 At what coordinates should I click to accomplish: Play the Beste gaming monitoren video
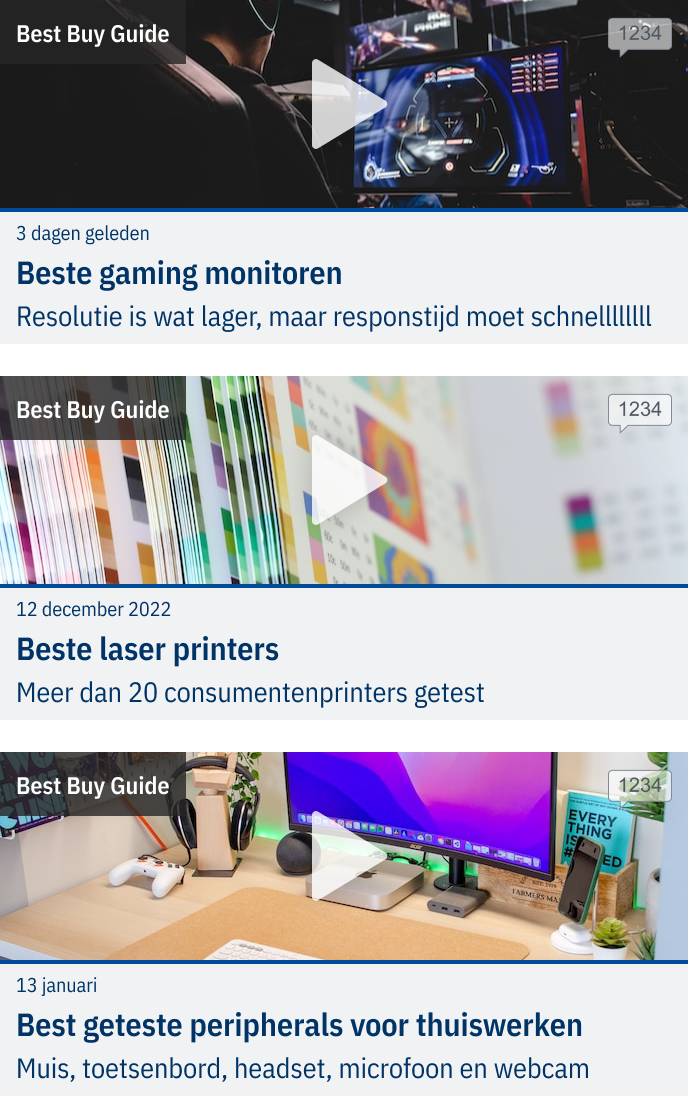point(346,104)
